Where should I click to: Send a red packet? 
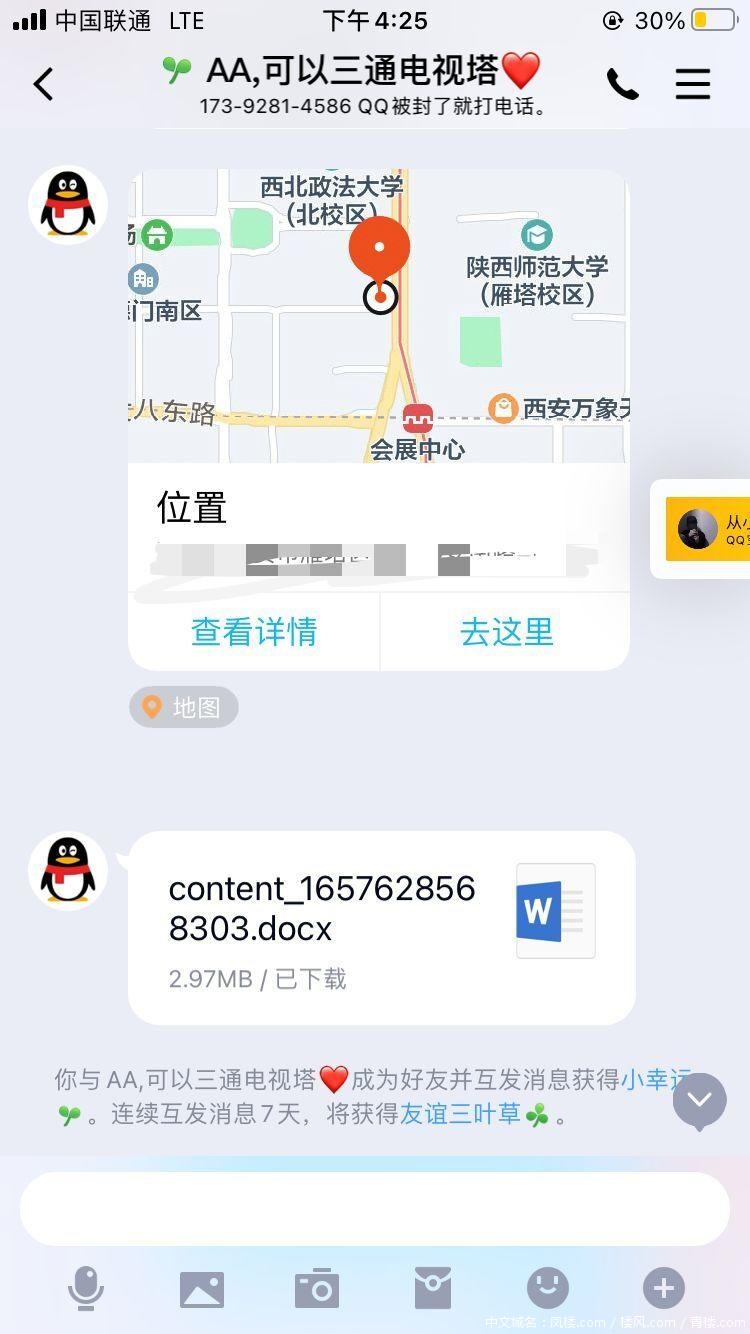click(x=433, y=1289)
